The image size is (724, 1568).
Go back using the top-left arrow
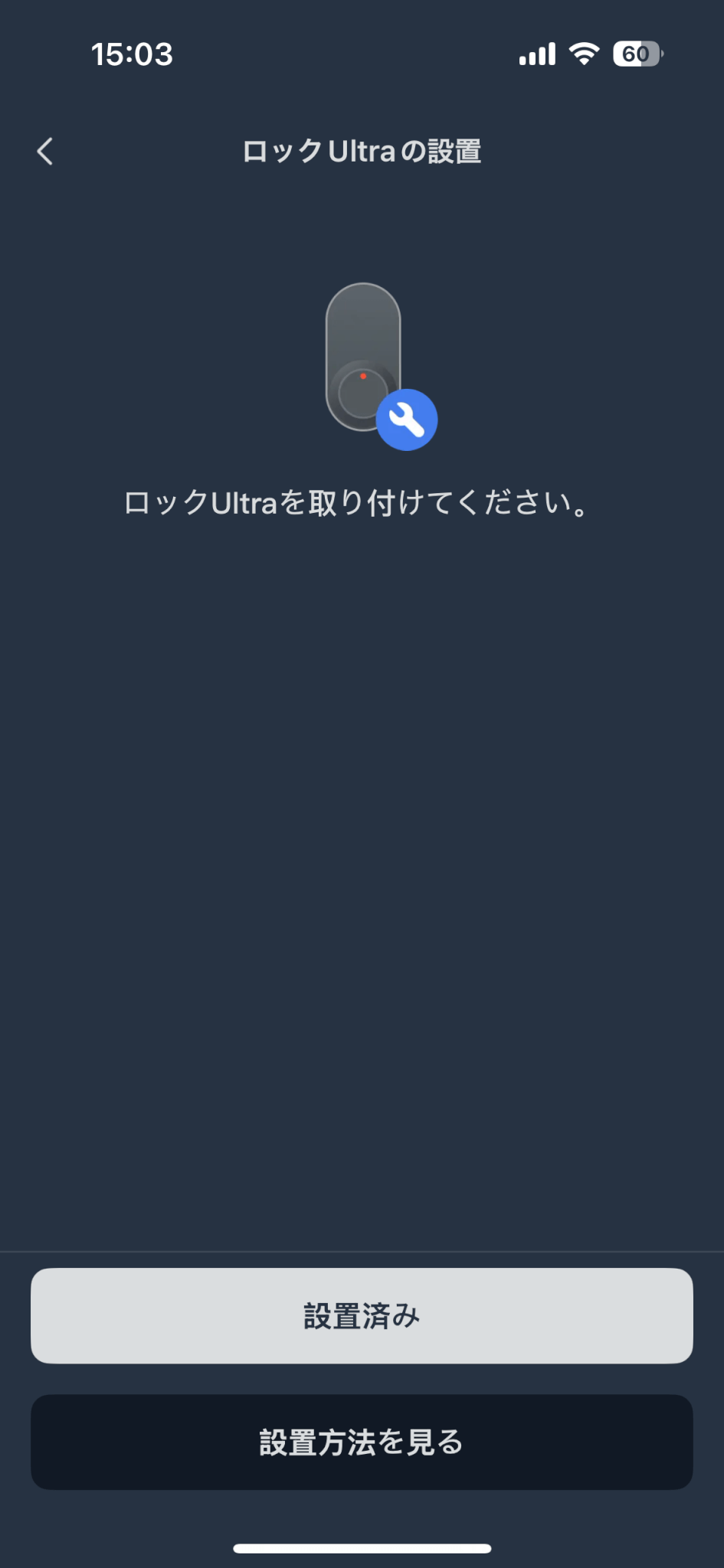[45, 151]
